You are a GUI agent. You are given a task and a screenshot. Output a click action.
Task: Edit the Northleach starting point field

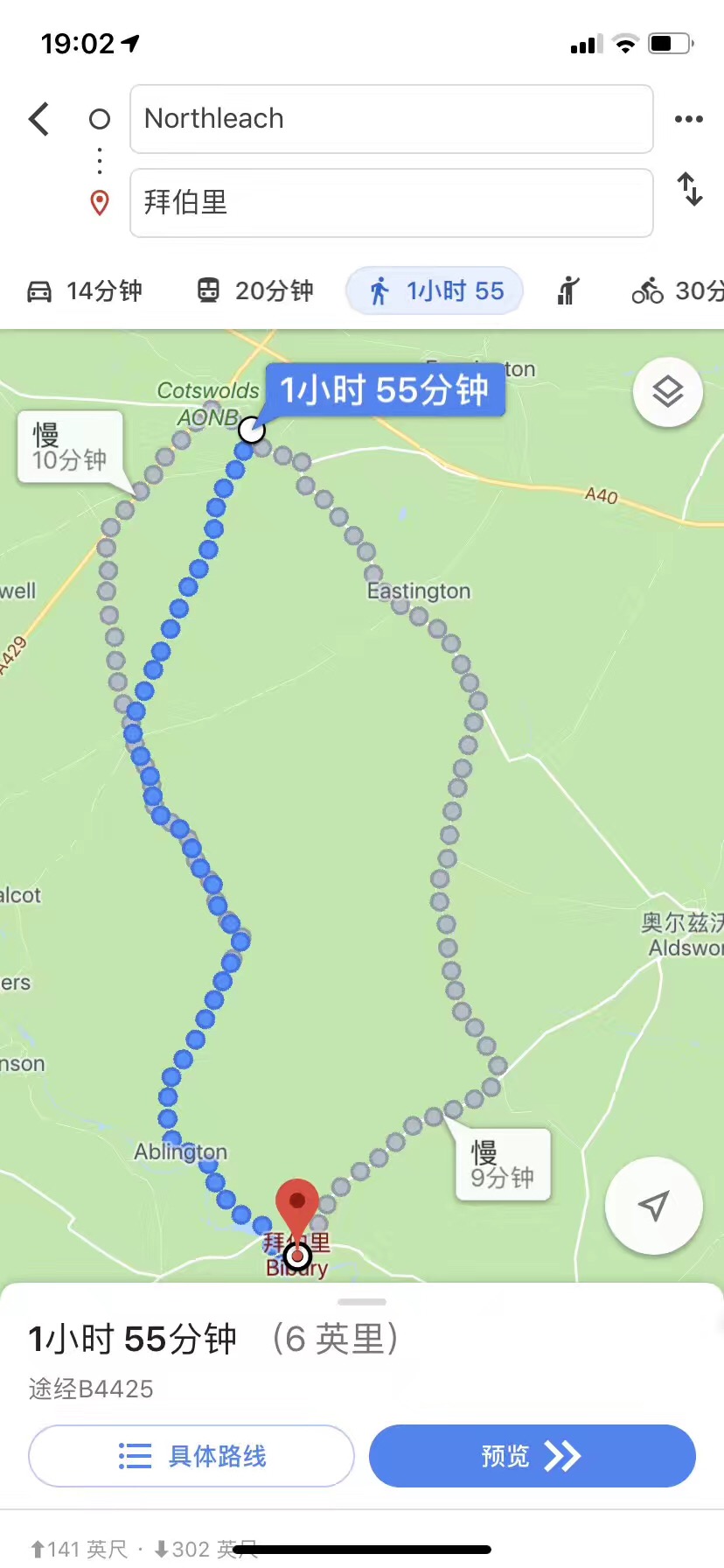coord(391,119)
